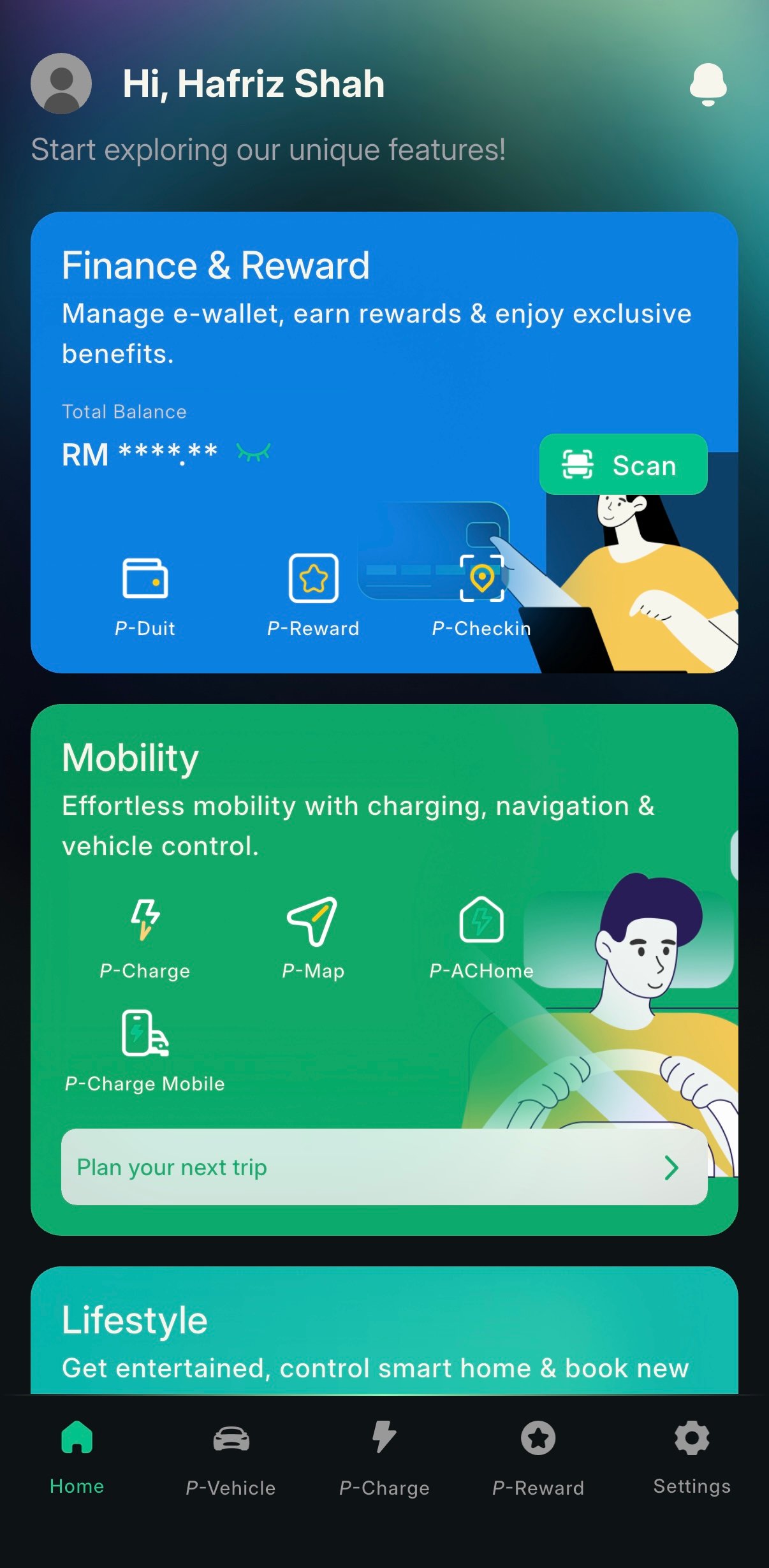Open P-Duit wallet
The image size is (769, 1568).
tap(145, 594)
